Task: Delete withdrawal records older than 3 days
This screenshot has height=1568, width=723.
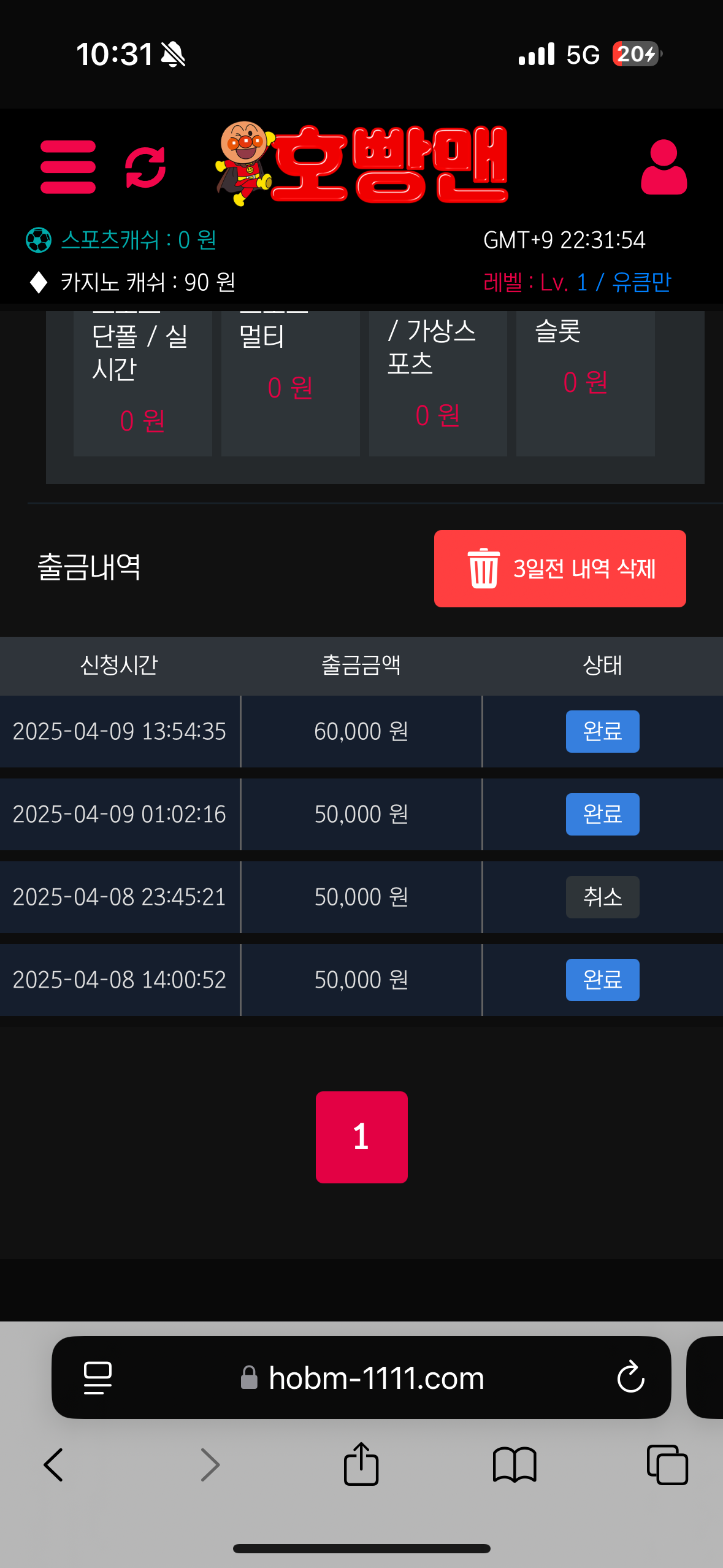Action: (x=559, y=569)
